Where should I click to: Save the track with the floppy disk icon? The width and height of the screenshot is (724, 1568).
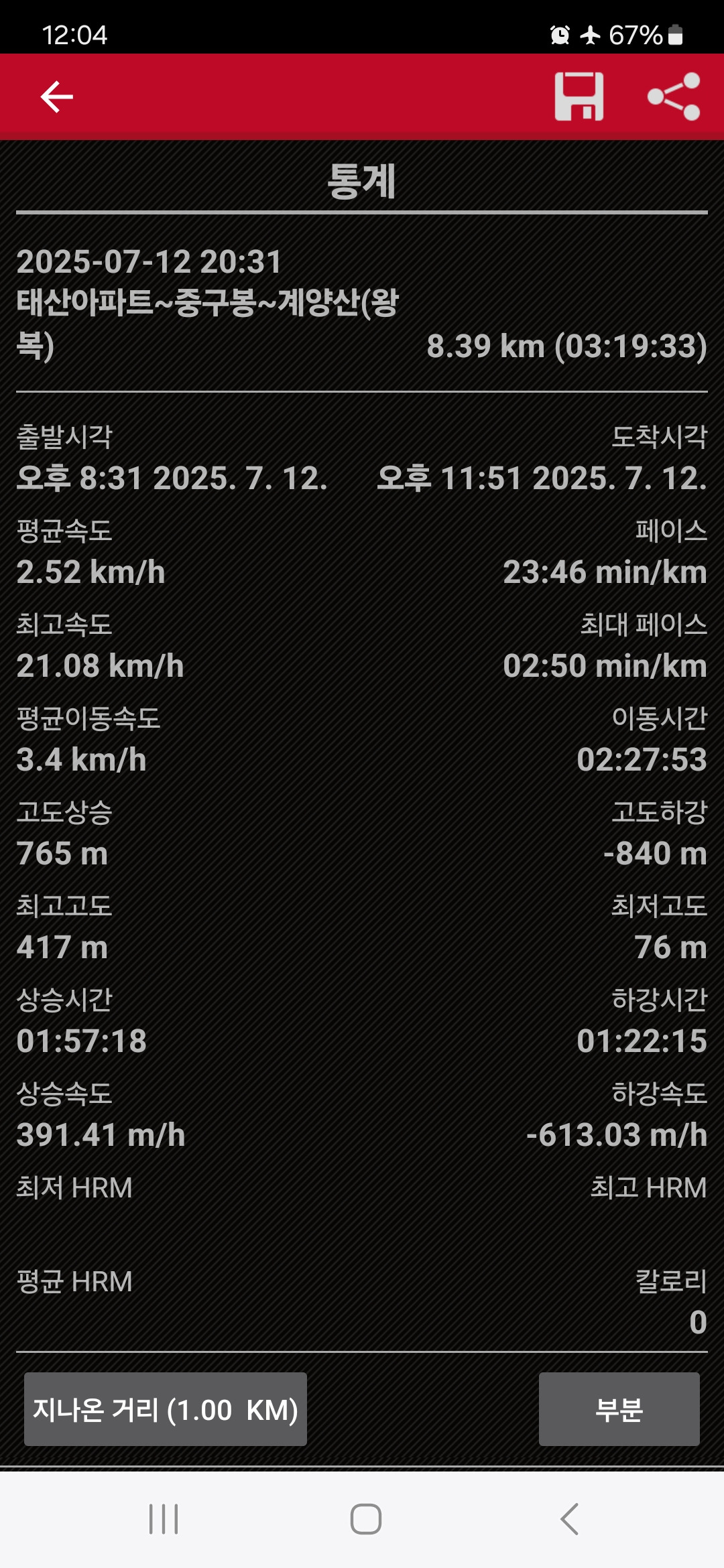point(579,96)
